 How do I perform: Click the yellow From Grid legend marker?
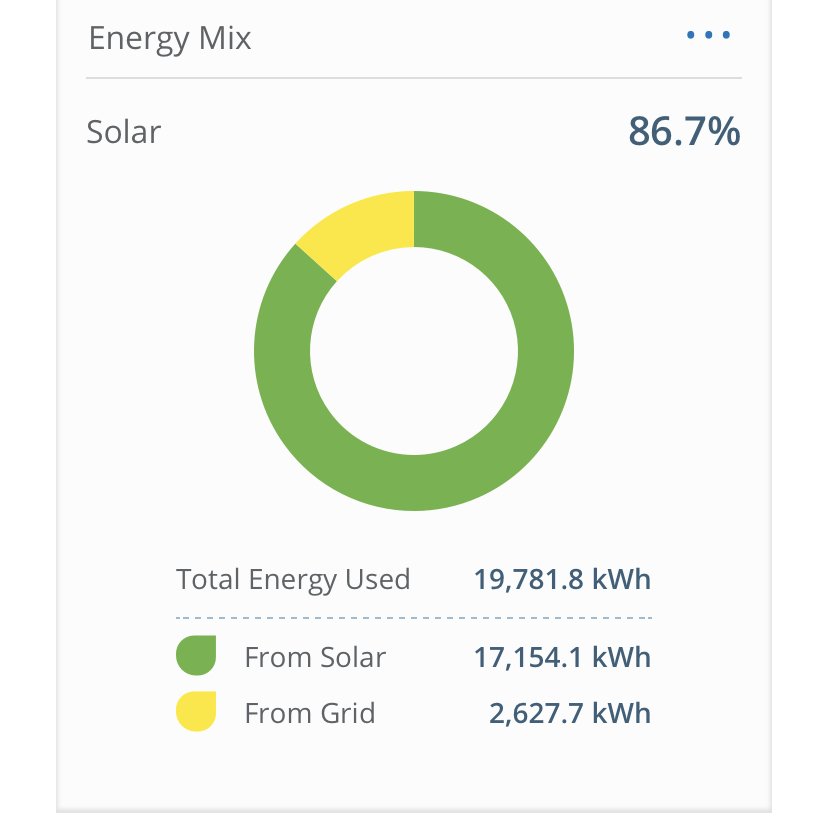[x=196, y=712]
